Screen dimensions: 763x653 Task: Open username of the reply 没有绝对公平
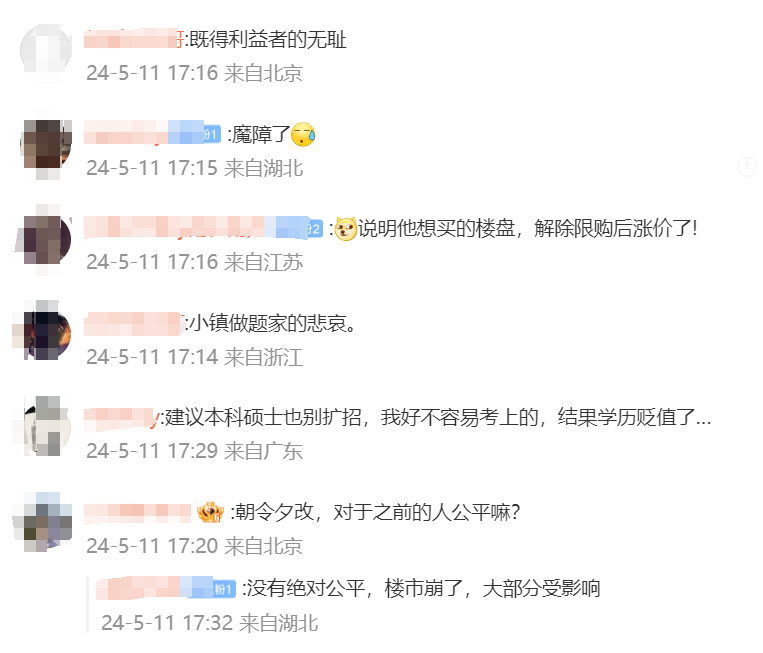pyautogui.click(x=162, y=588)
